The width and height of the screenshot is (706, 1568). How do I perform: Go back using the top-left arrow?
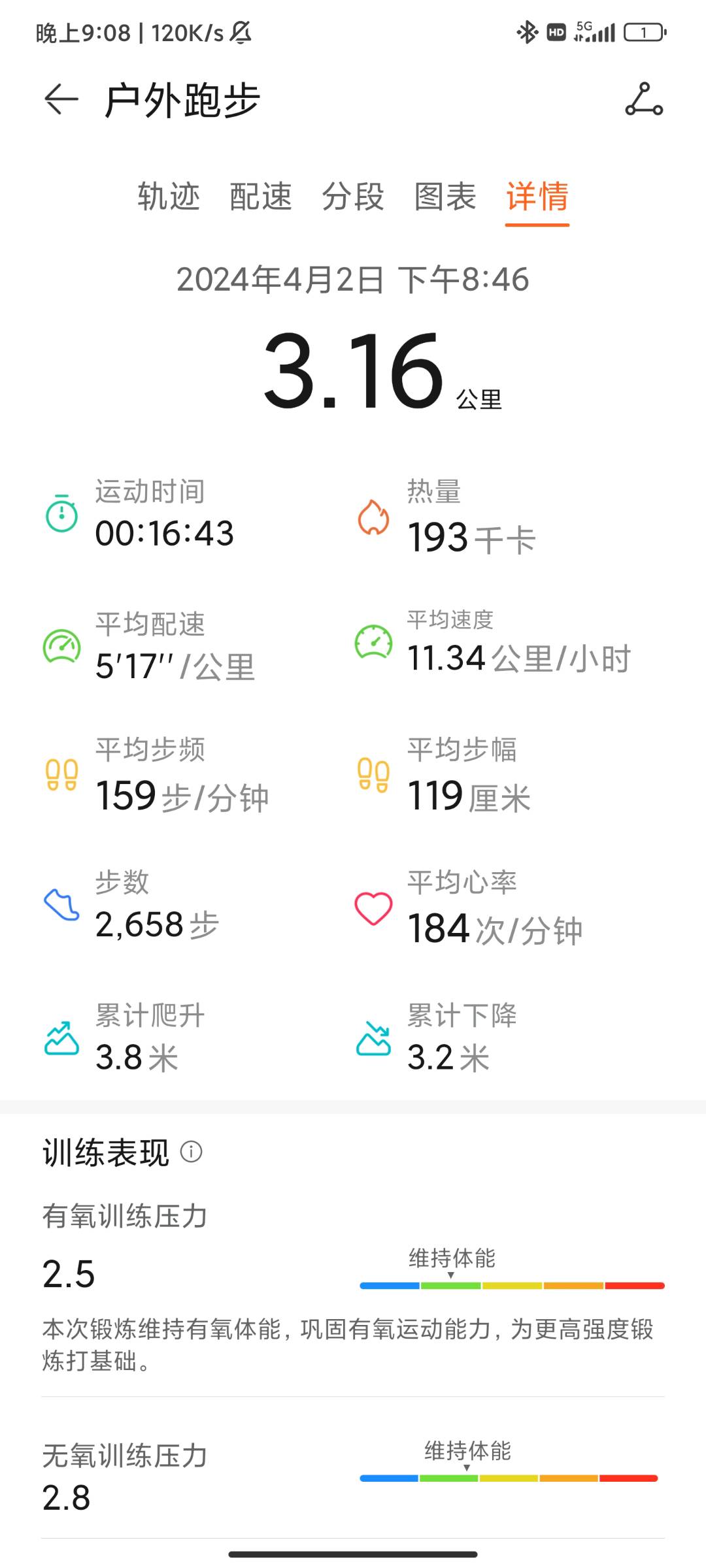[61, 100]
